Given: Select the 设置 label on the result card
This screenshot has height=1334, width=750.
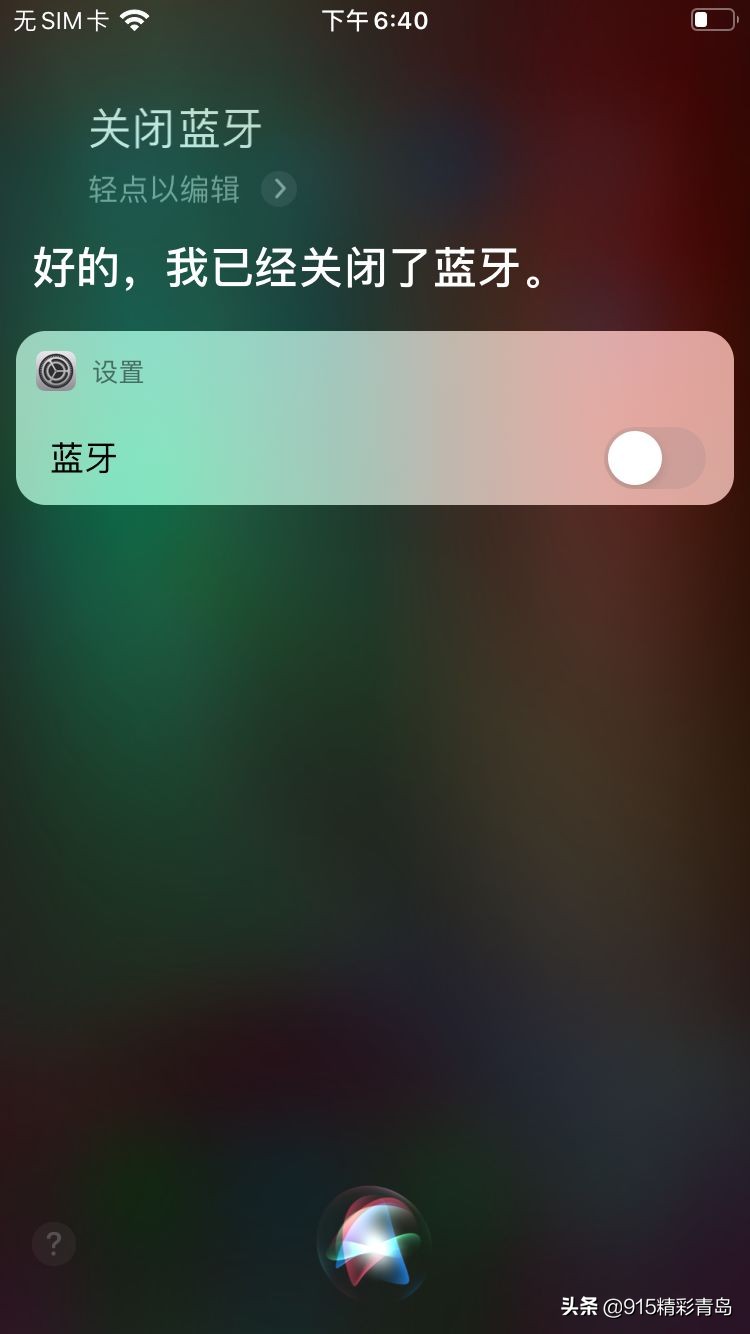Looking at the screenshot, I should pyautogui.click(x=119, y=371).
